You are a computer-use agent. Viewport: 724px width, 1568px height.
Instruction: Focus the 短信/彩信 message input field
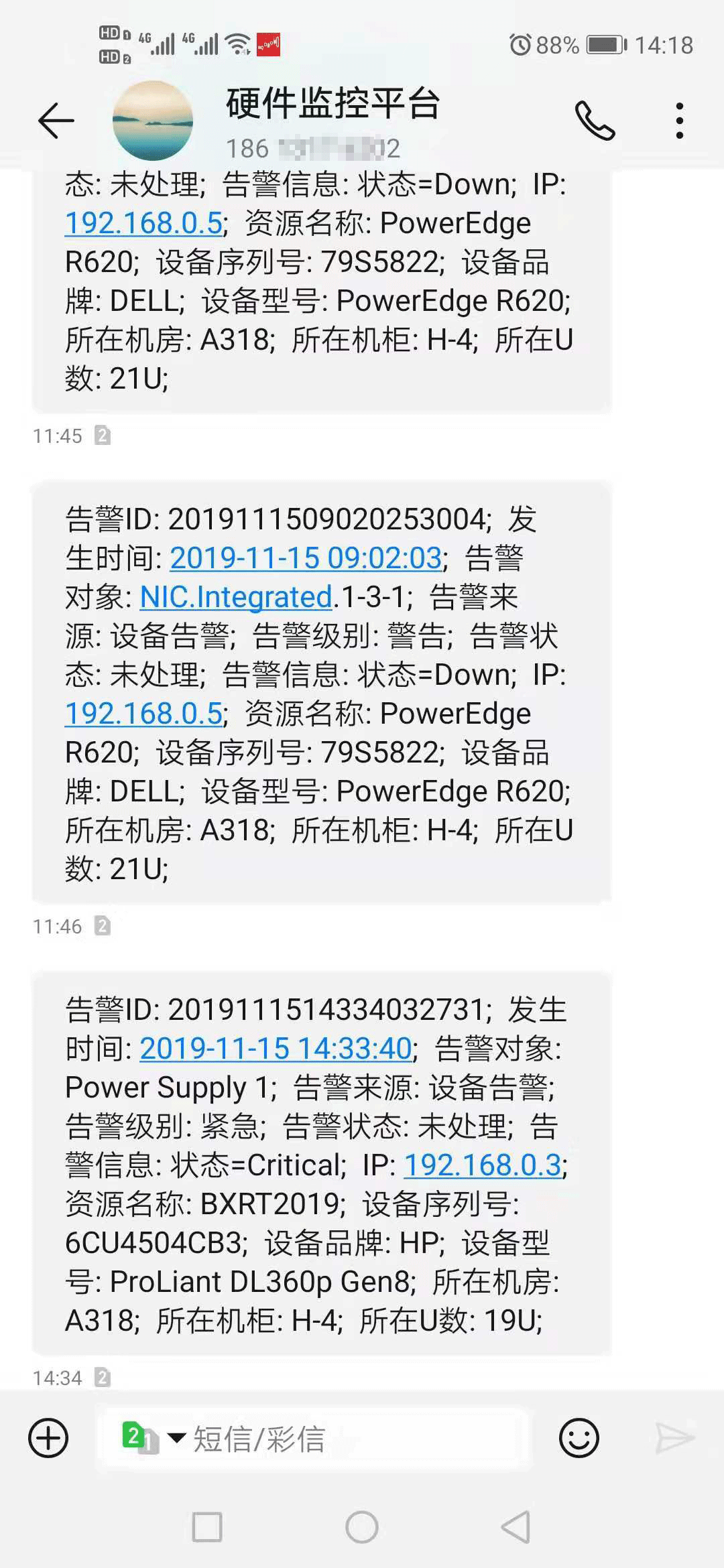312,1439
